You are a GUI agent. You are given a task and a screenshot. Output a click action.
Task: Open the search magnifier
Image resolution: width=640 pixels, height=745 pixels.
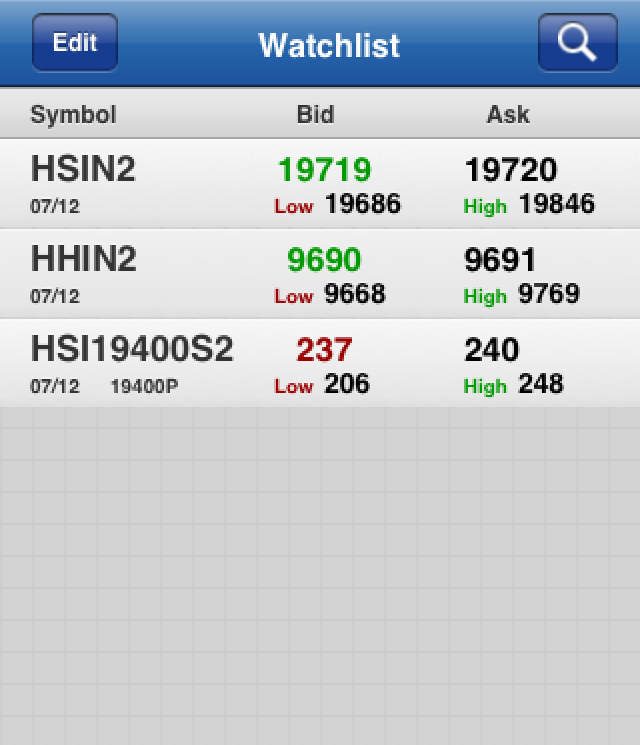(577, 43)
